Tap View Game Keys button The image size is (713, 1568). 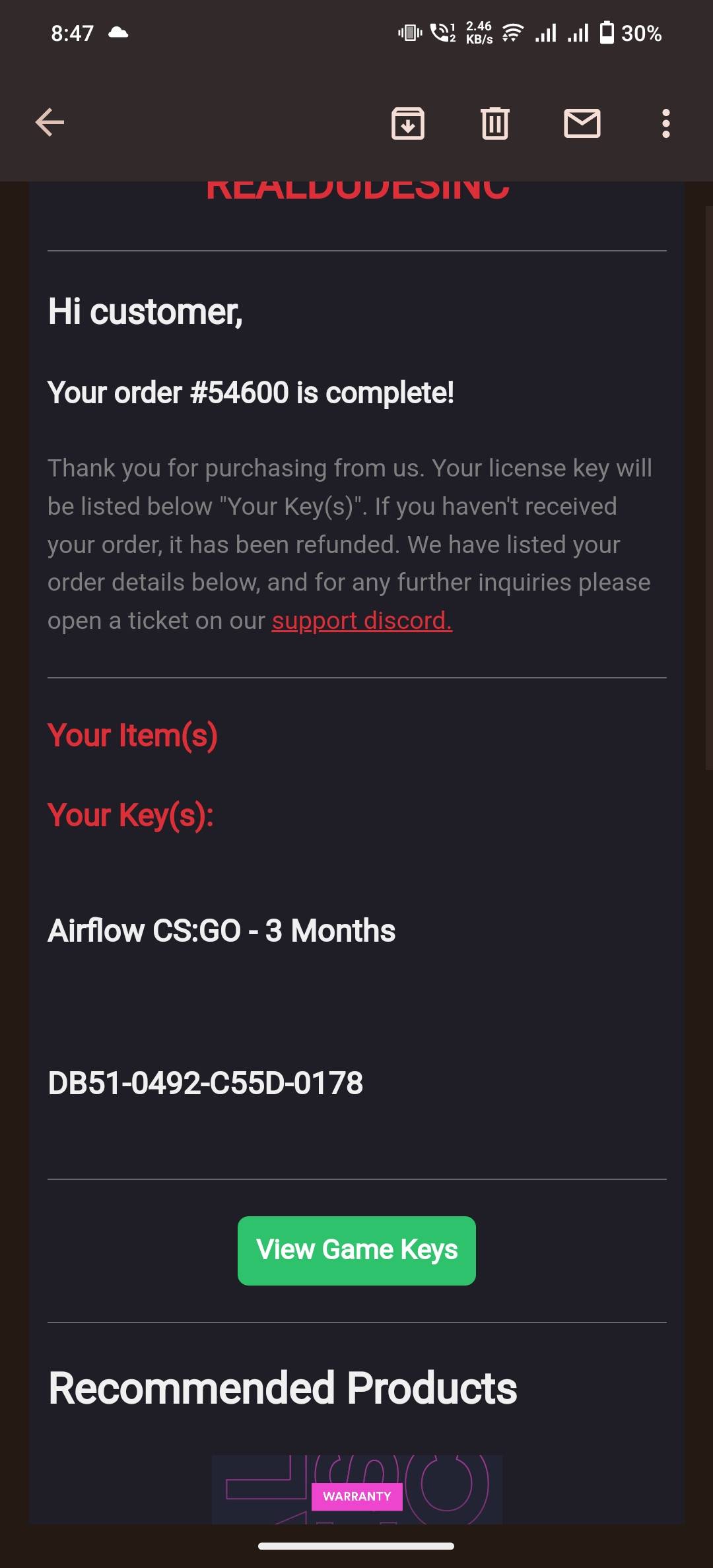356,1250
